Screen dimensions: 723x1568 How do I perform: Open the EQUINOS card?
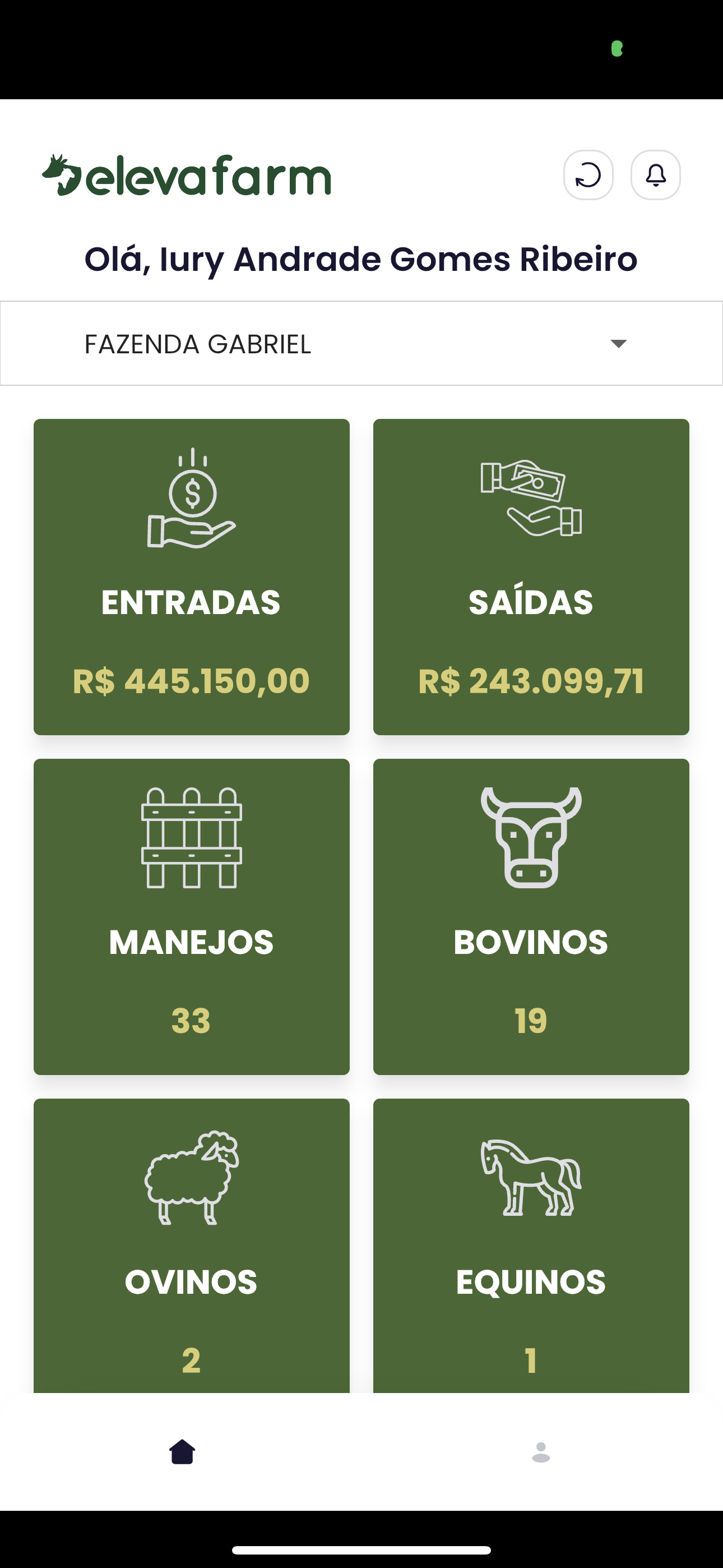pyautogui.click(x=531, y=1245)
